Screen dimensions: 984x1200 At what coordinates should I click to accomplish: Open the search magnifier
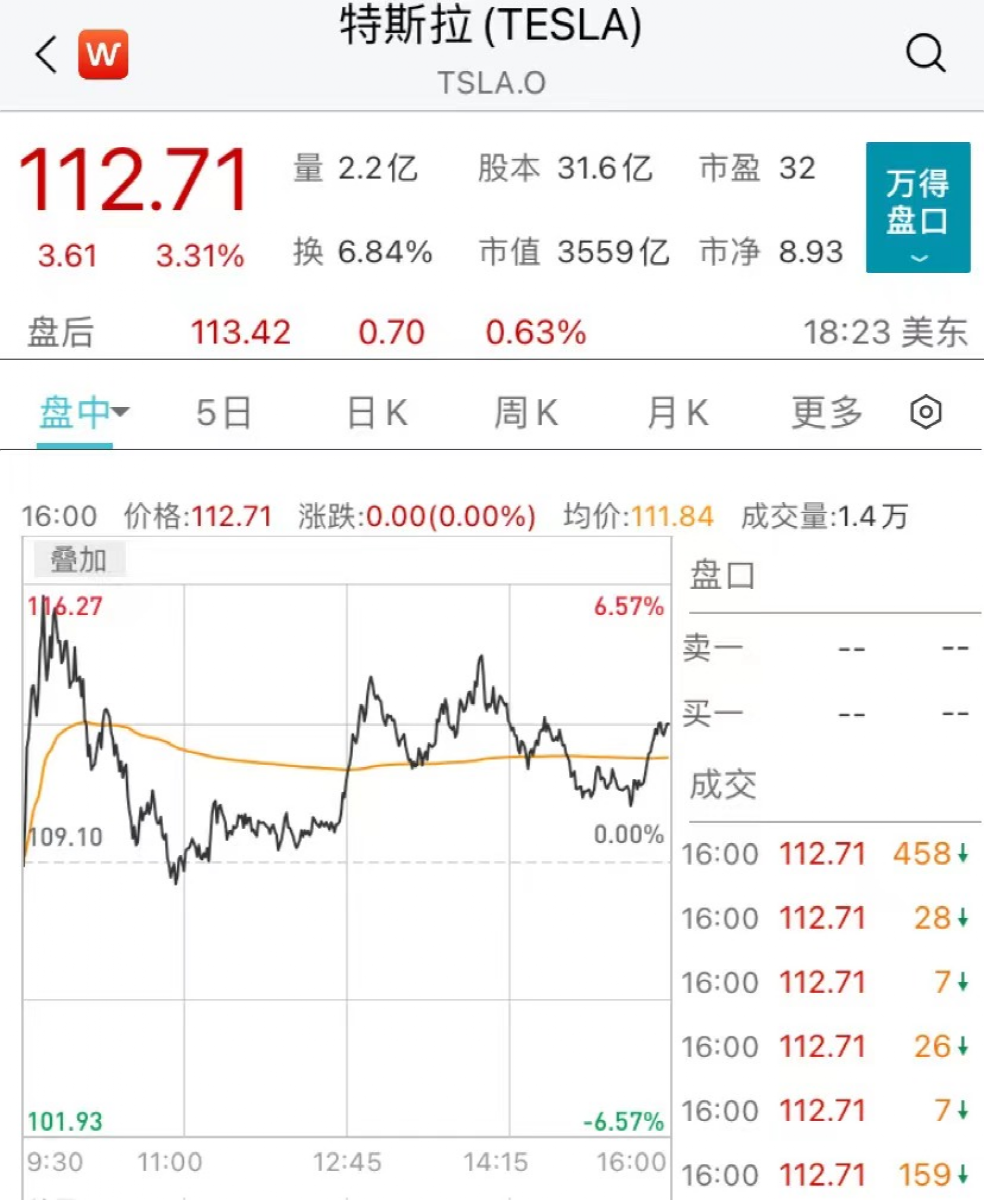click(925, 54)
